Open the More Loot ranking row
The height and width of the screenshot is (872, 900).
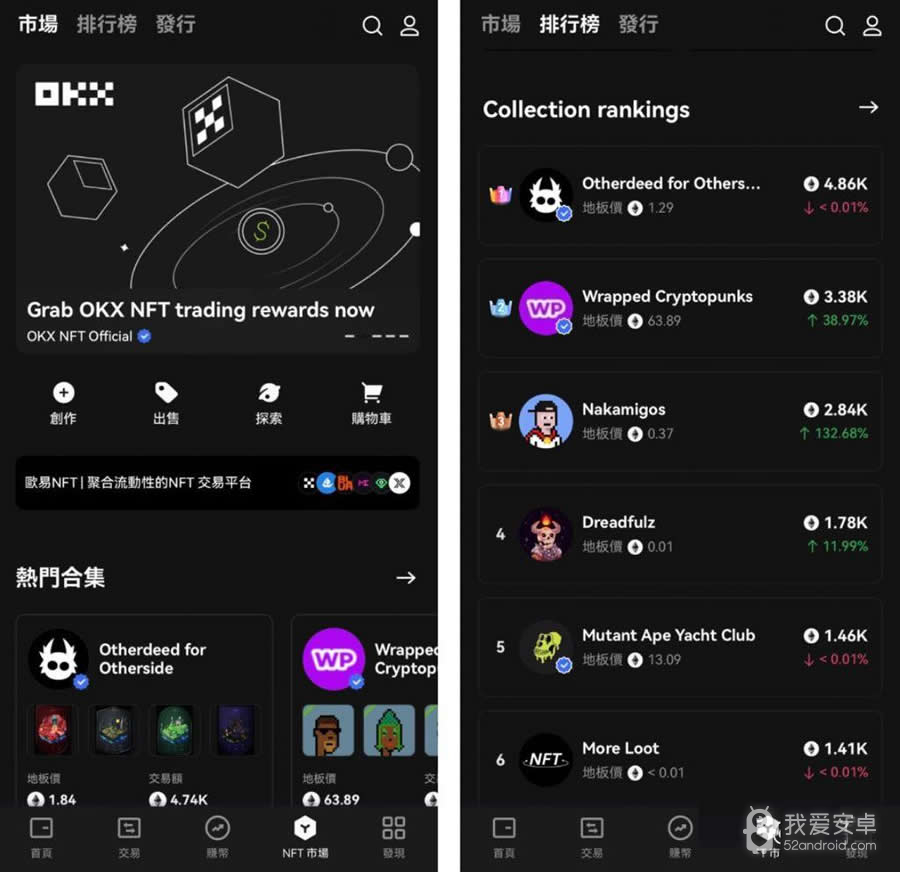pos(680,759)
